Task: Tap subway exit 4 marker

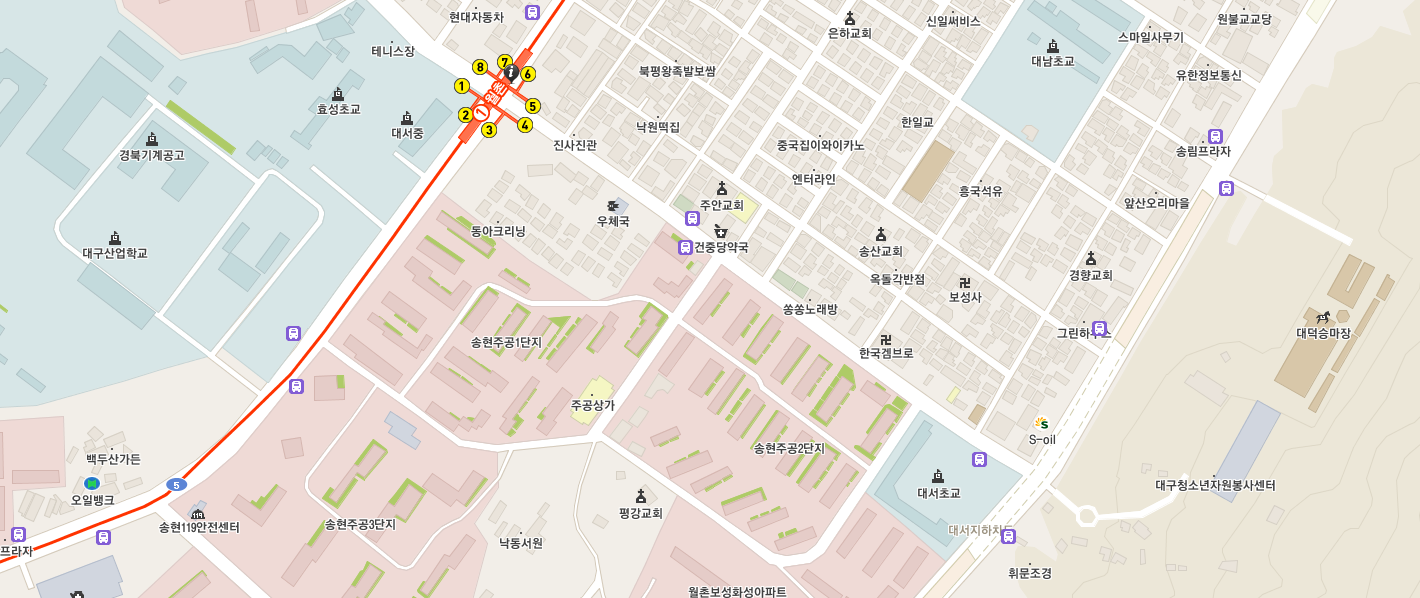Action: [x=525, y=125]
